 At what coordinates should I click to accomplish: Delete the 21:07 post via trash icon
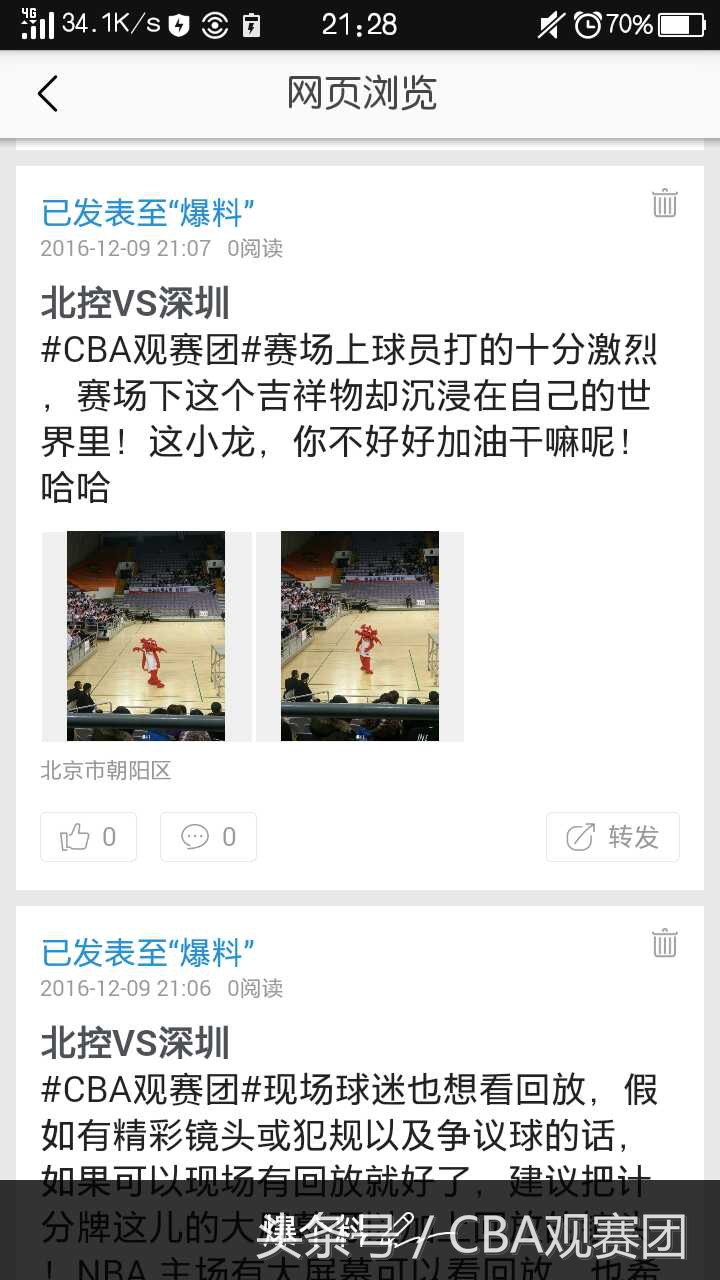(664, 203)
